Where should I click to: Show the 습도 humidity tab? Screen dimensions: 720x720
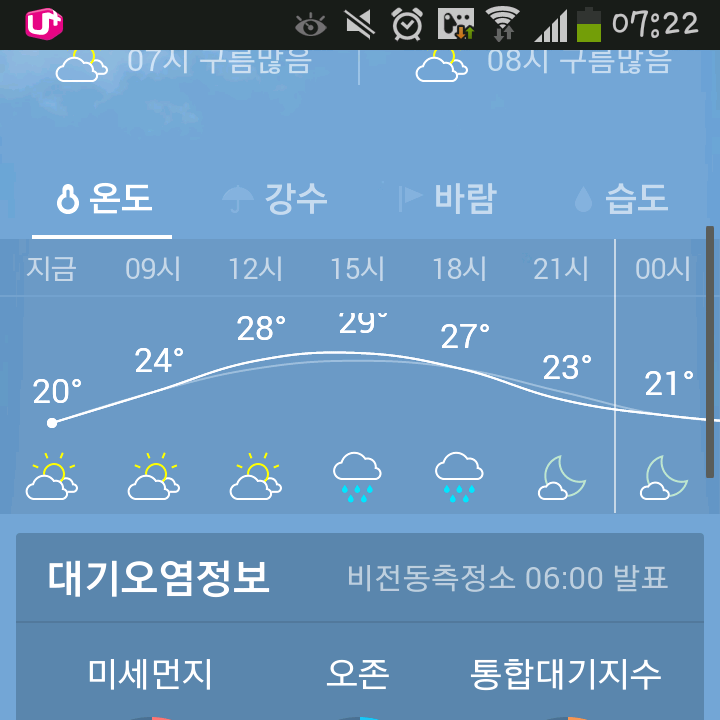(x=620, y=199)
